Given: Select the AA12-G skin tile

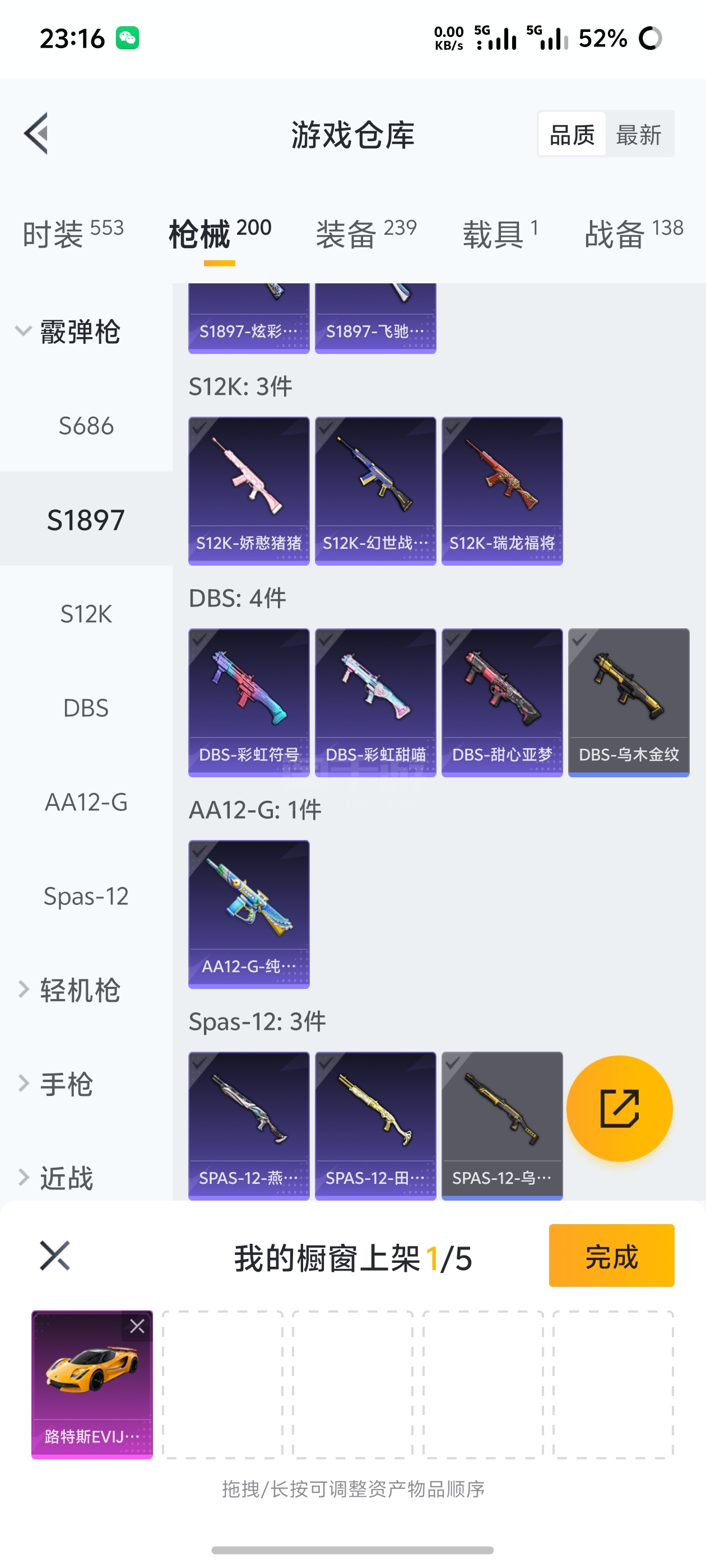Looking at the screenshot, I should click(x=249, y=914).
